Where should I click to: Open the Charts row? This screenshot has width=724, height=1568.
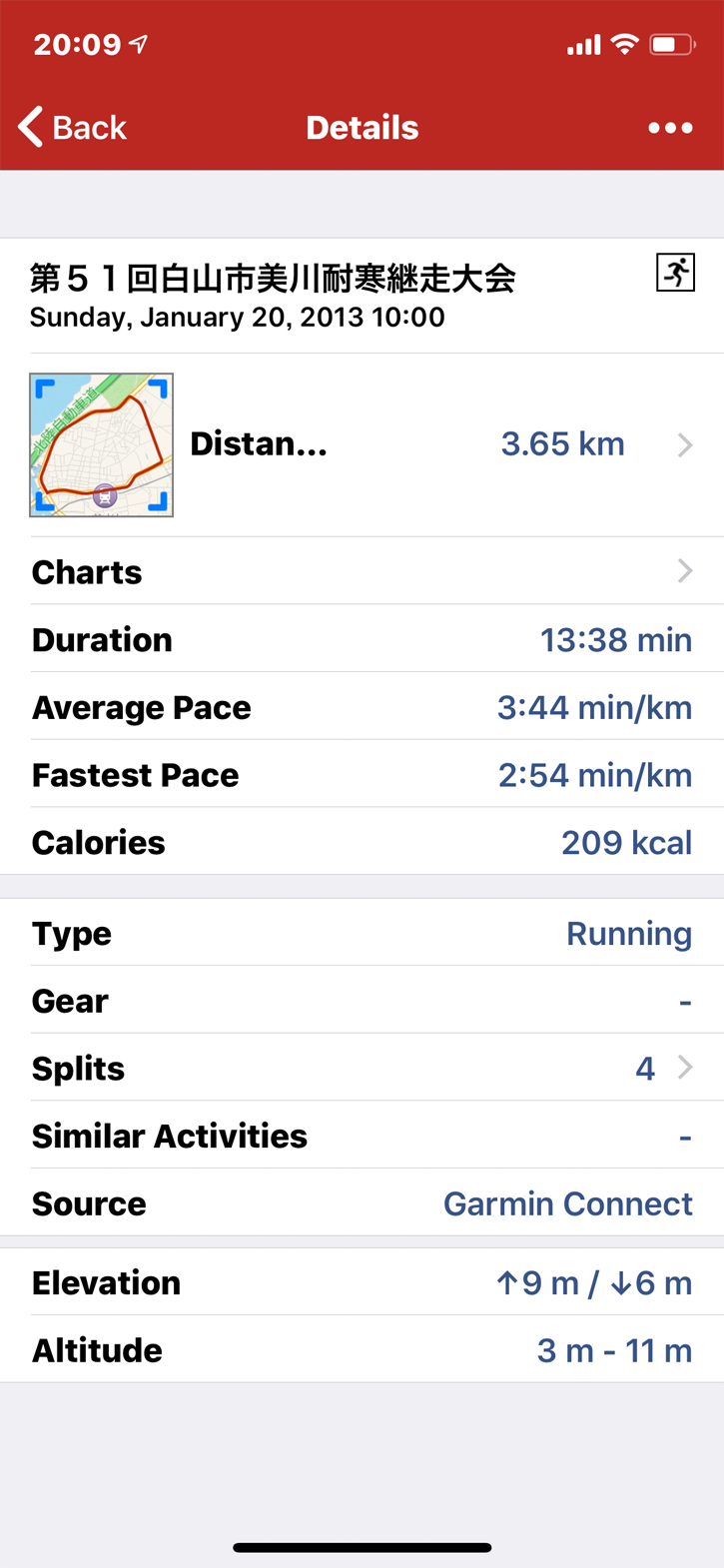tap(362, 571)
